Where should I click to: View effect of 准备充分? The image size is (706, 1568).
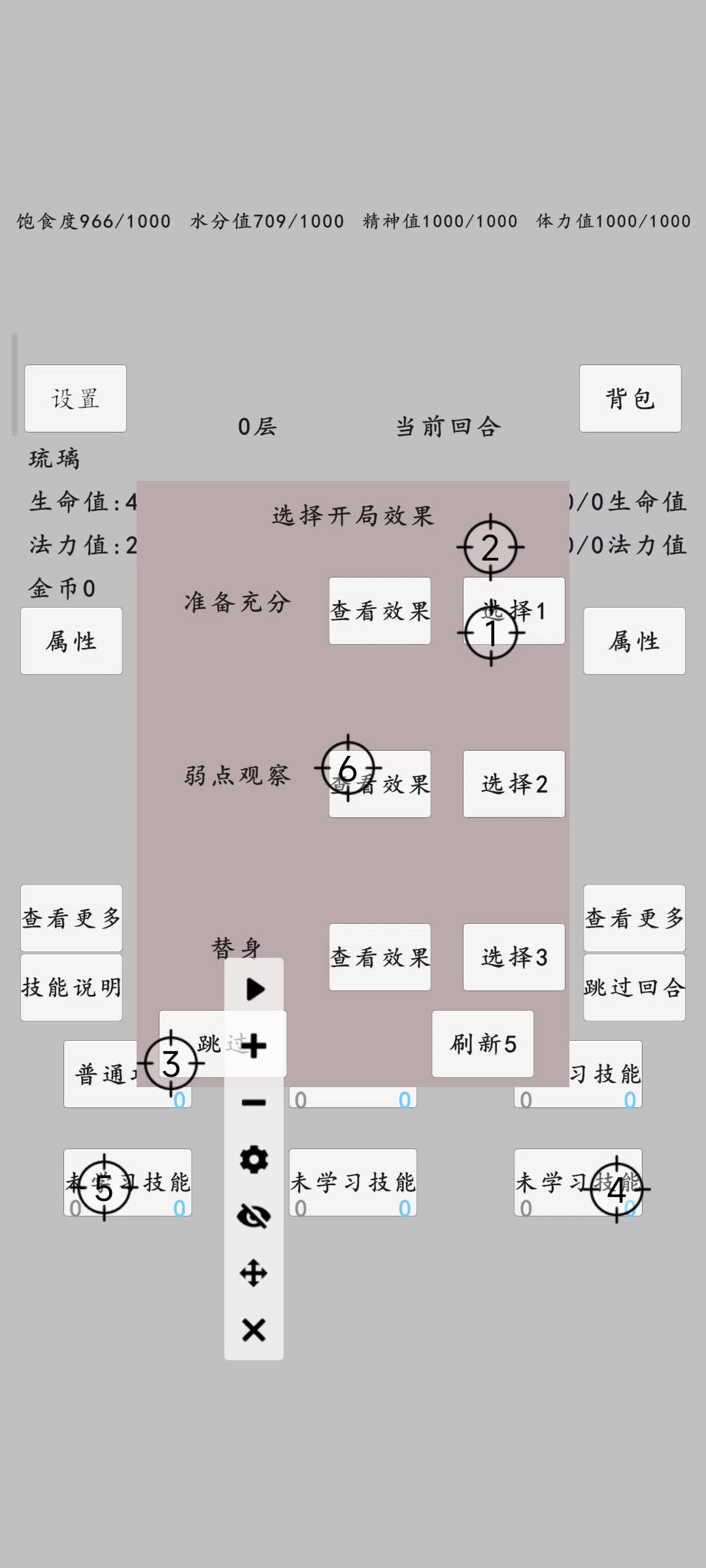click(380, 611)
